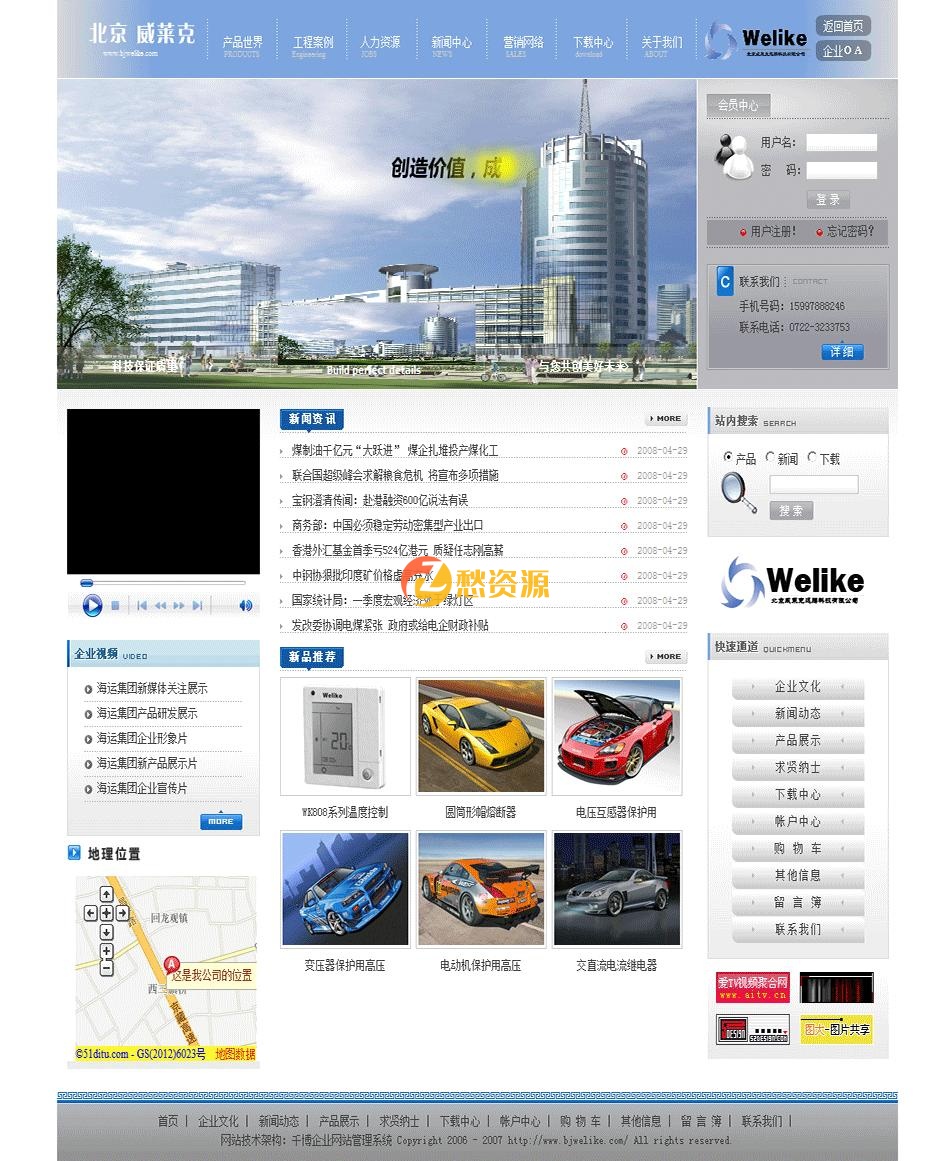Tap 详细 in the contact box

pyautogui.click(x=842, y=352)
